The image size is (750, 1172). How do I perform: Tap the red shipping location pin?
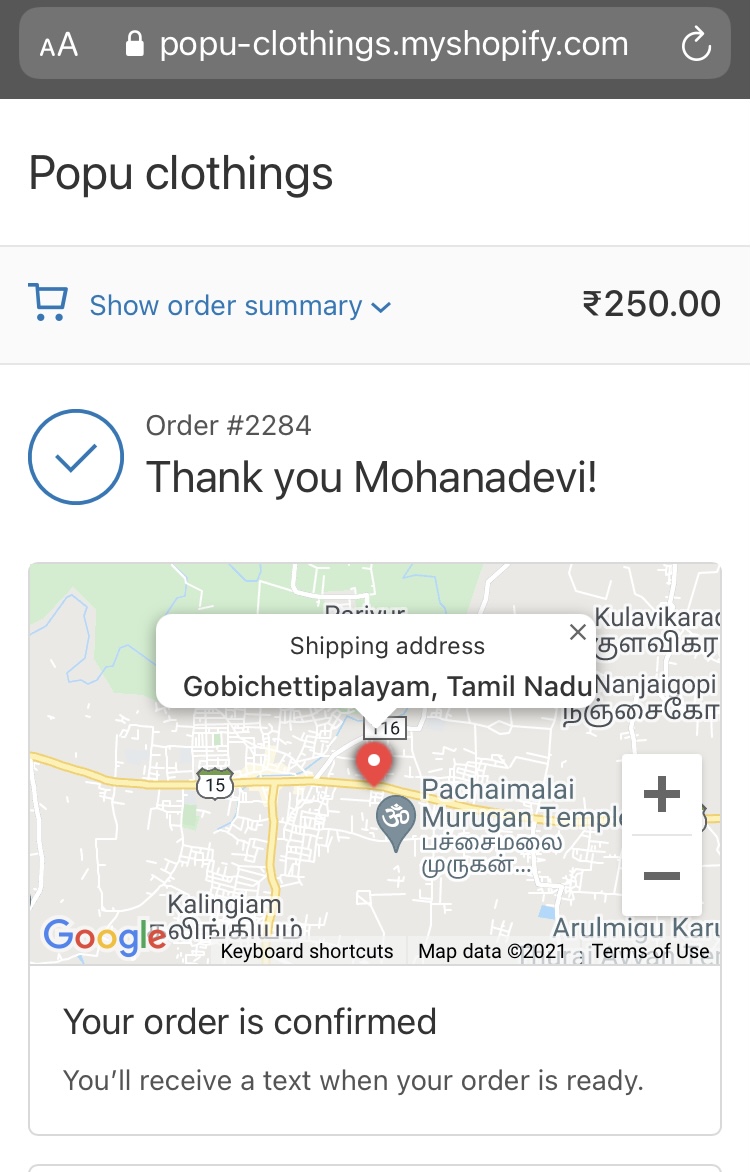pyautogui.click(x=375, y=765)
